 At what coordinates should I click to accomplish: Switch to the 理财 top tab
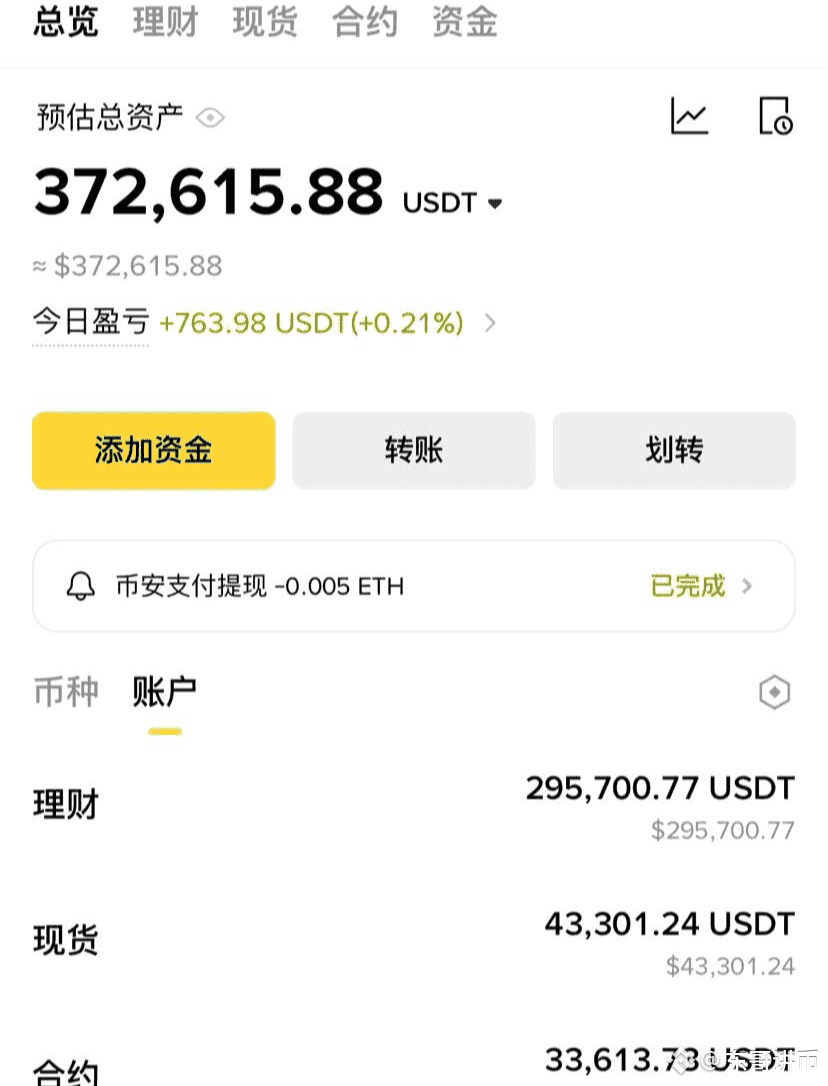click(165, 21)
